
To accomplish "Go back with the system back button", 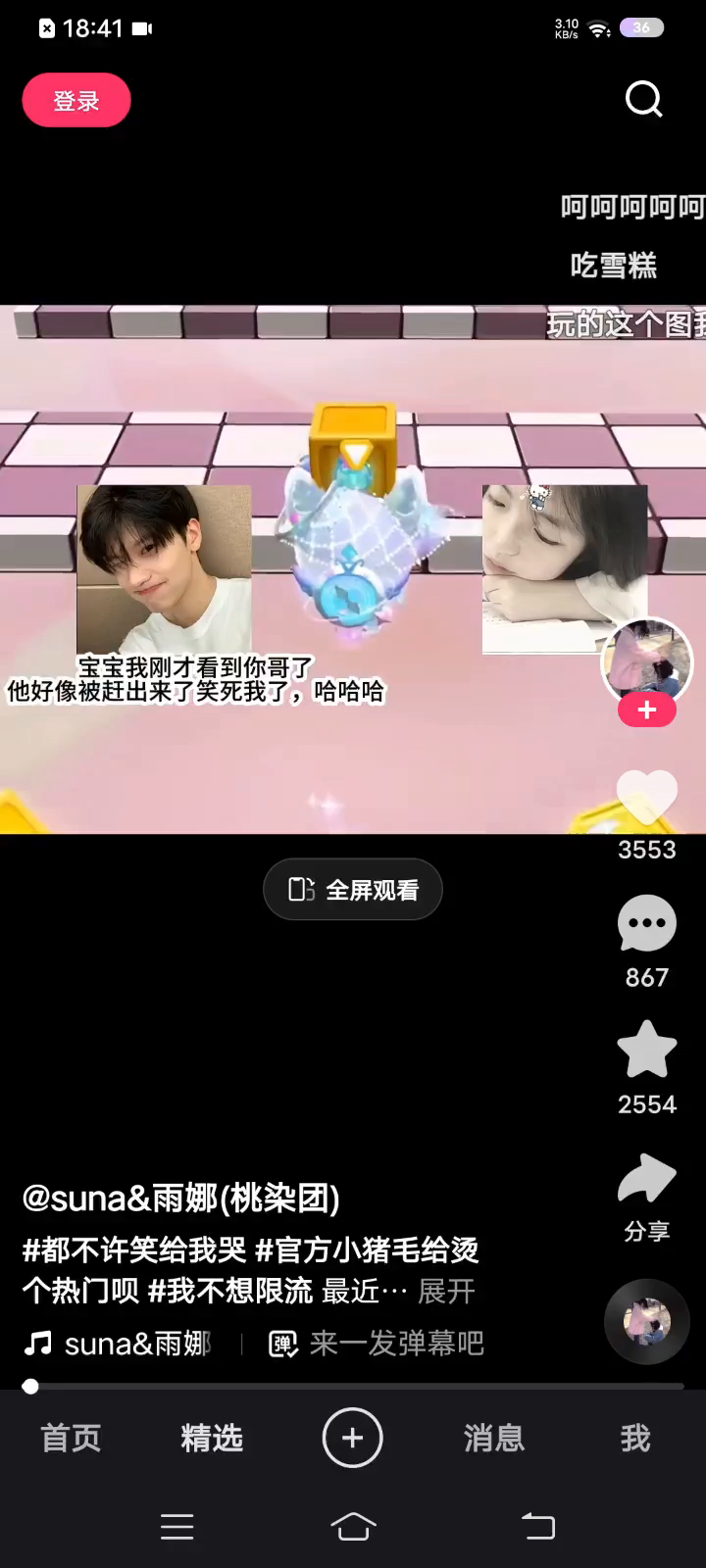I will pyautogui.click(x=537, y=1526).
